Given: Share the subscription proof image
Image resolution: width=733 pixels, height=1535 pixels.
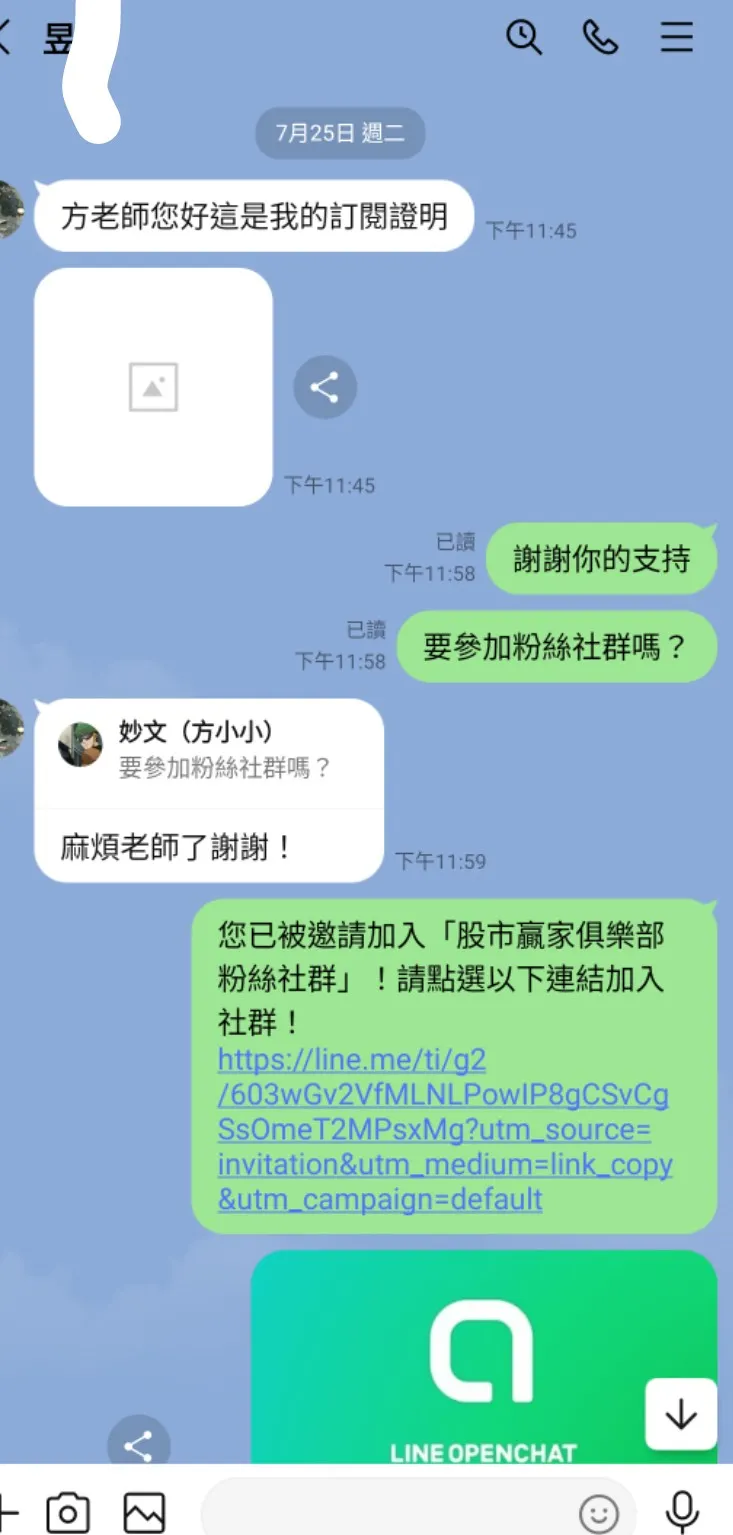Looking at the screenshot, I should tap(324, 387).
